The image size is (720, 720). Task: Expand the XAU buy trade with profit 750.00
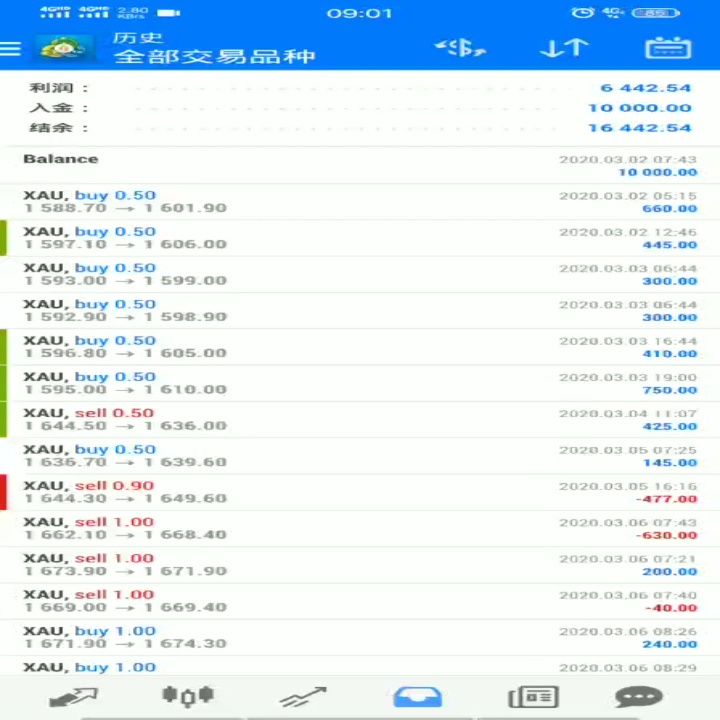[x=360, y=383]
